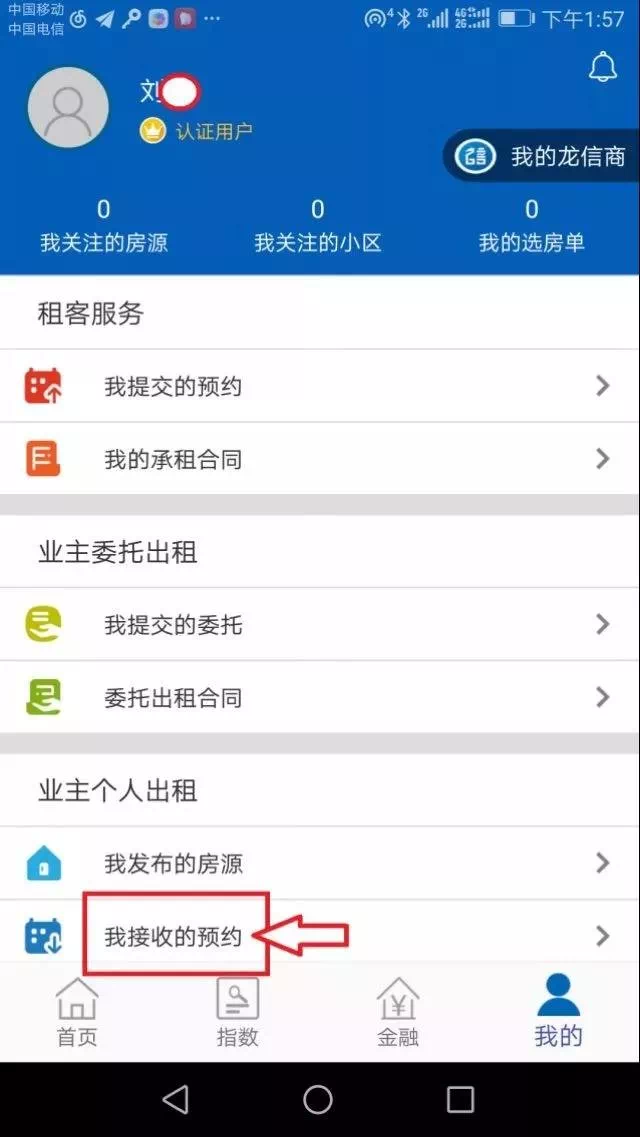The width and height of the screenshot is (640, 1137).
Task: Open the notifications bell
Action: pos(602,67)
